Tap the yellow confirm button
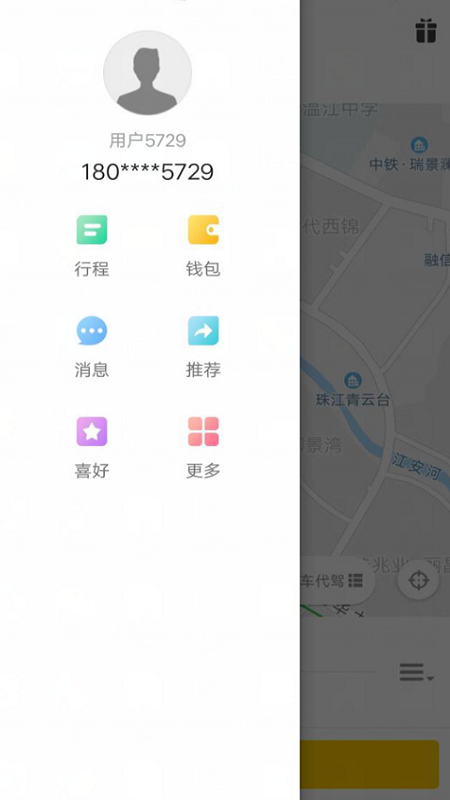The image size is (450, 800). 369,764
